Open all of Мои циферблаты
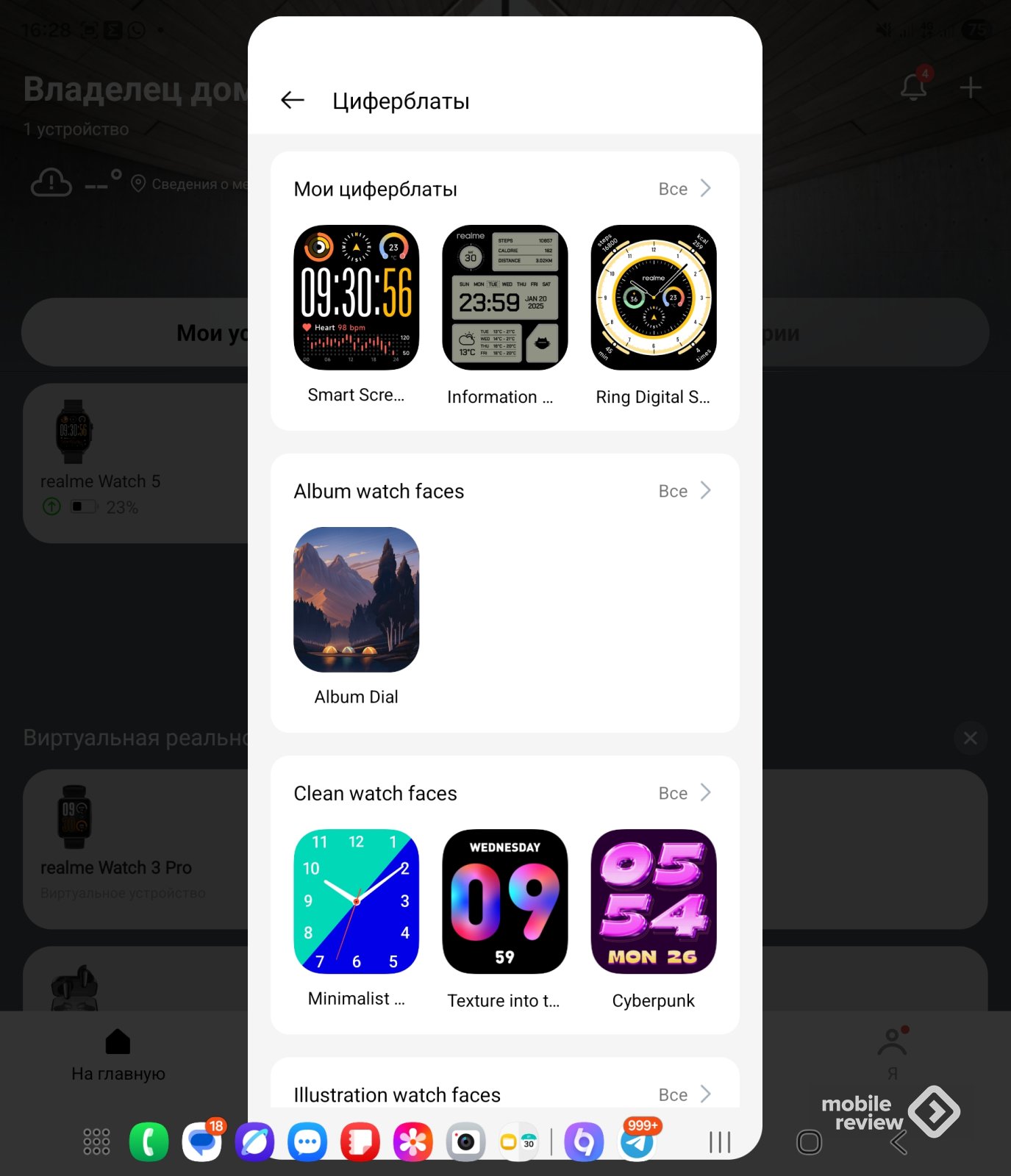The height and width of the screenshot is (1176, 1011). click(685, 189)
